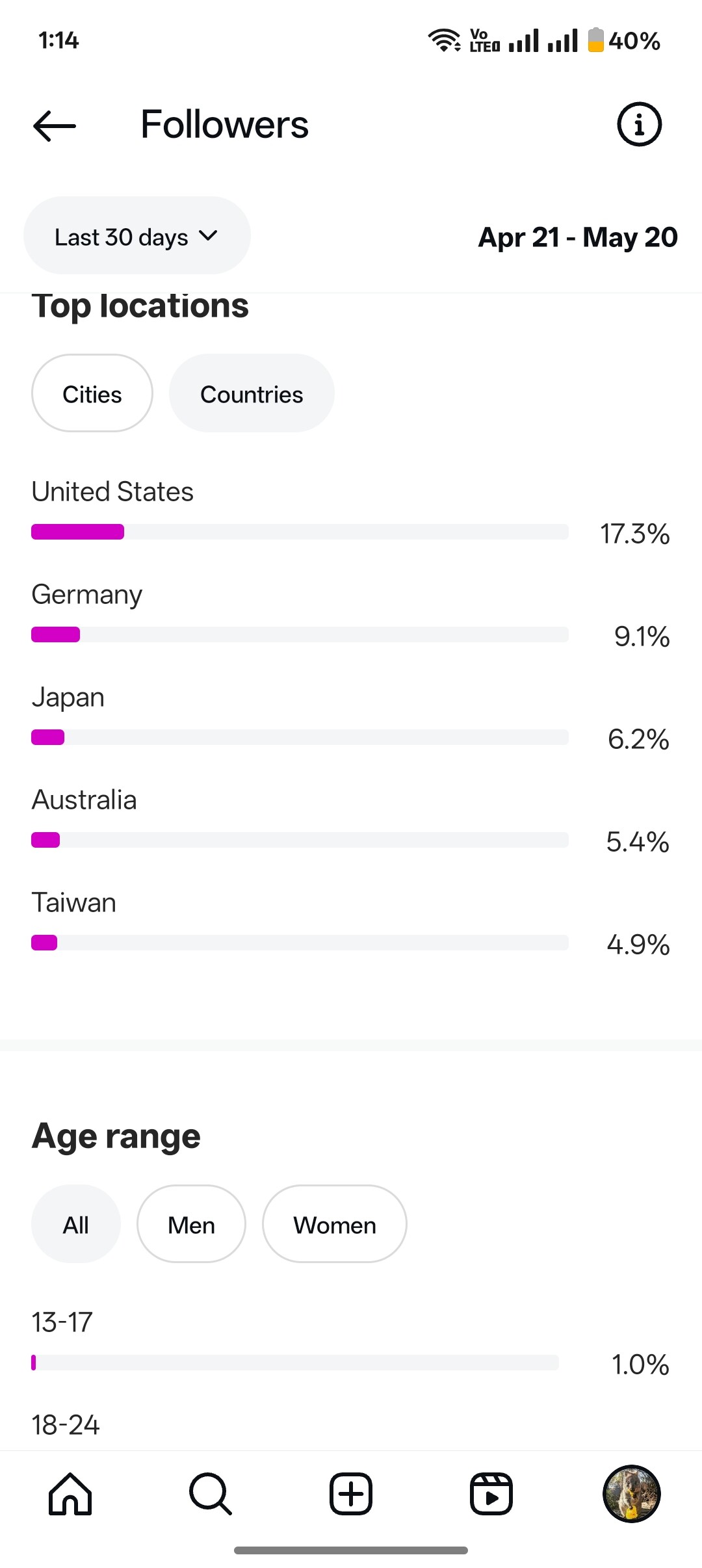Filter age range by Women

(x=335, y=1224)
